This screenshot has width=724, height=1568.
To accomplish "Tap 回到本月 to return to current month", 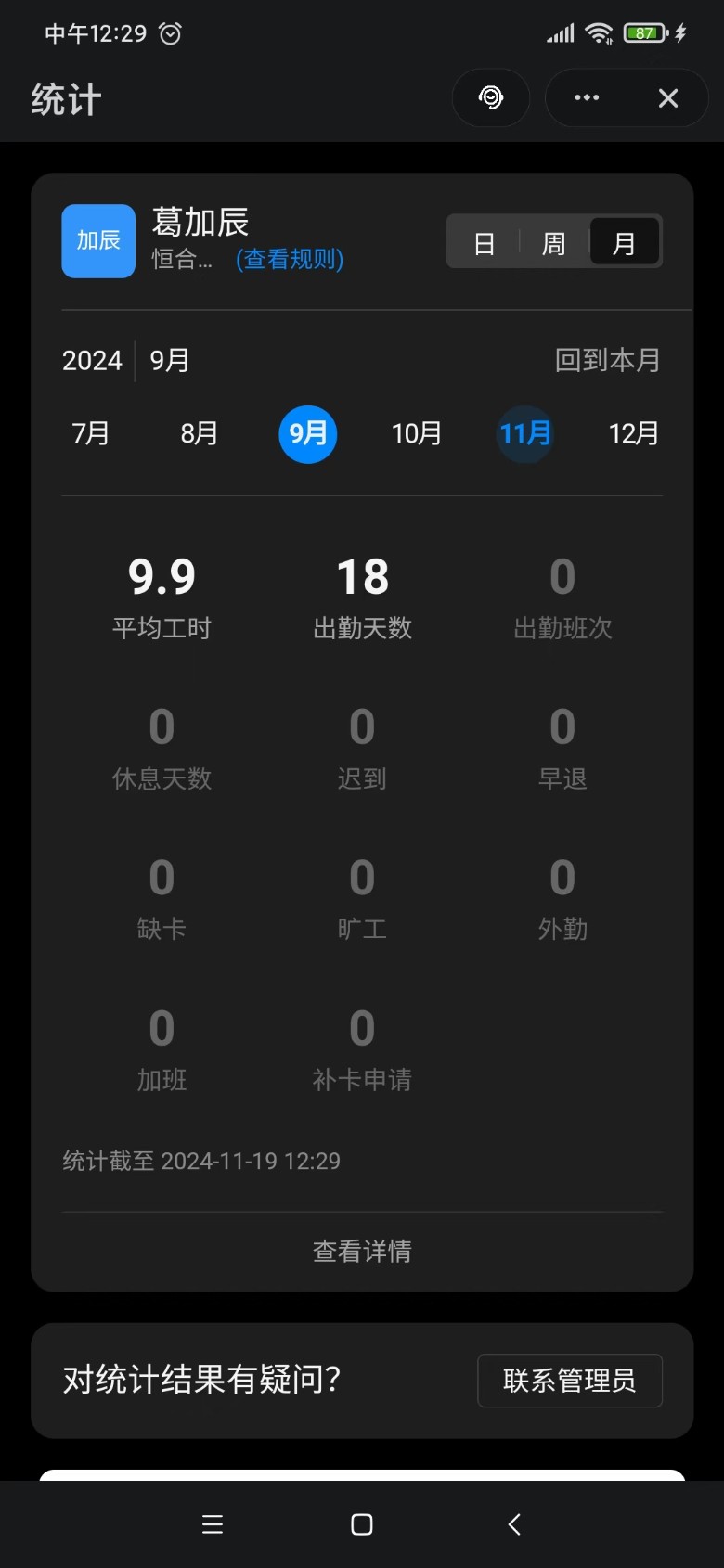I will [607, 360].
